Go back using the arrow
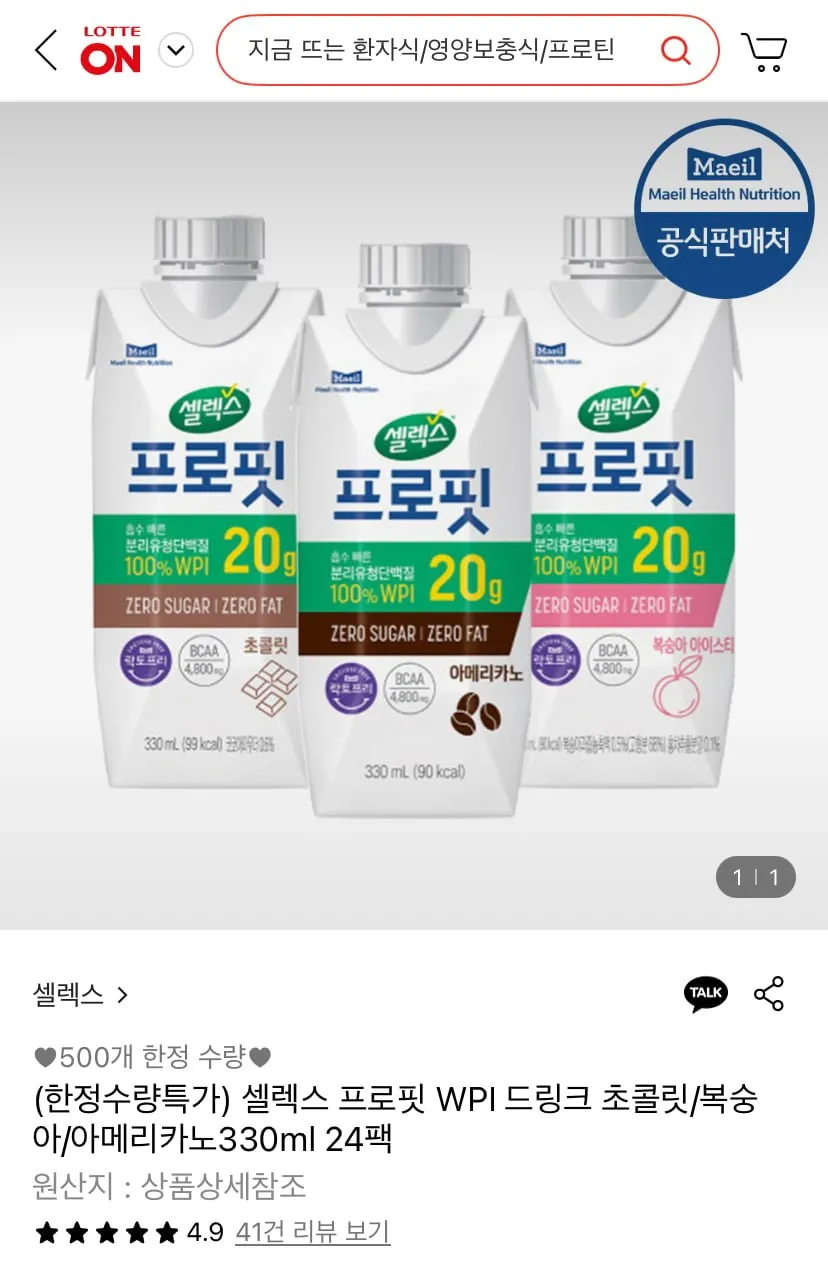 (x=46, y=50)
